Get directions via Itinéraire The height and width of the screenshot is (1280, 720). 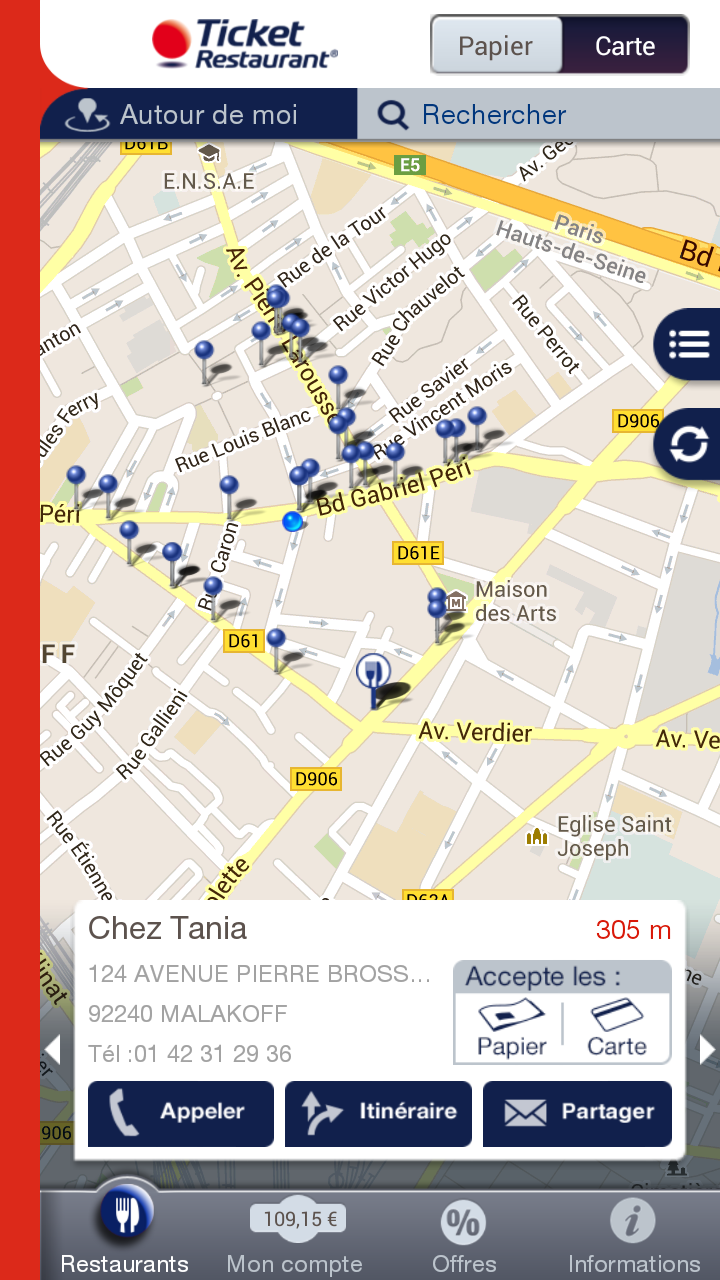click(x=378, y=1113)
